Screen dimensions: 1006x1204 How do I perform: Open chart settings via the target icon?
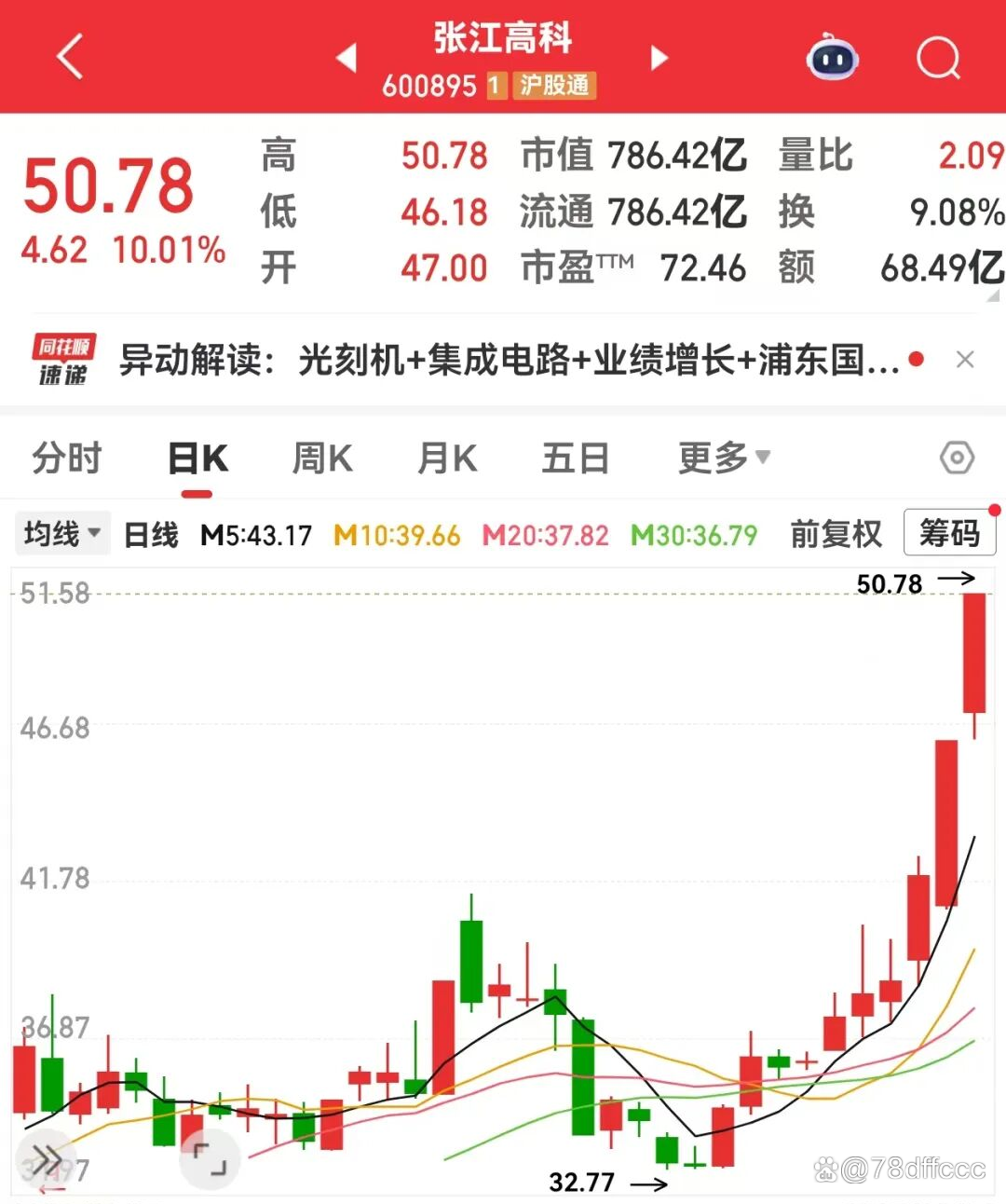pos(956,457)
